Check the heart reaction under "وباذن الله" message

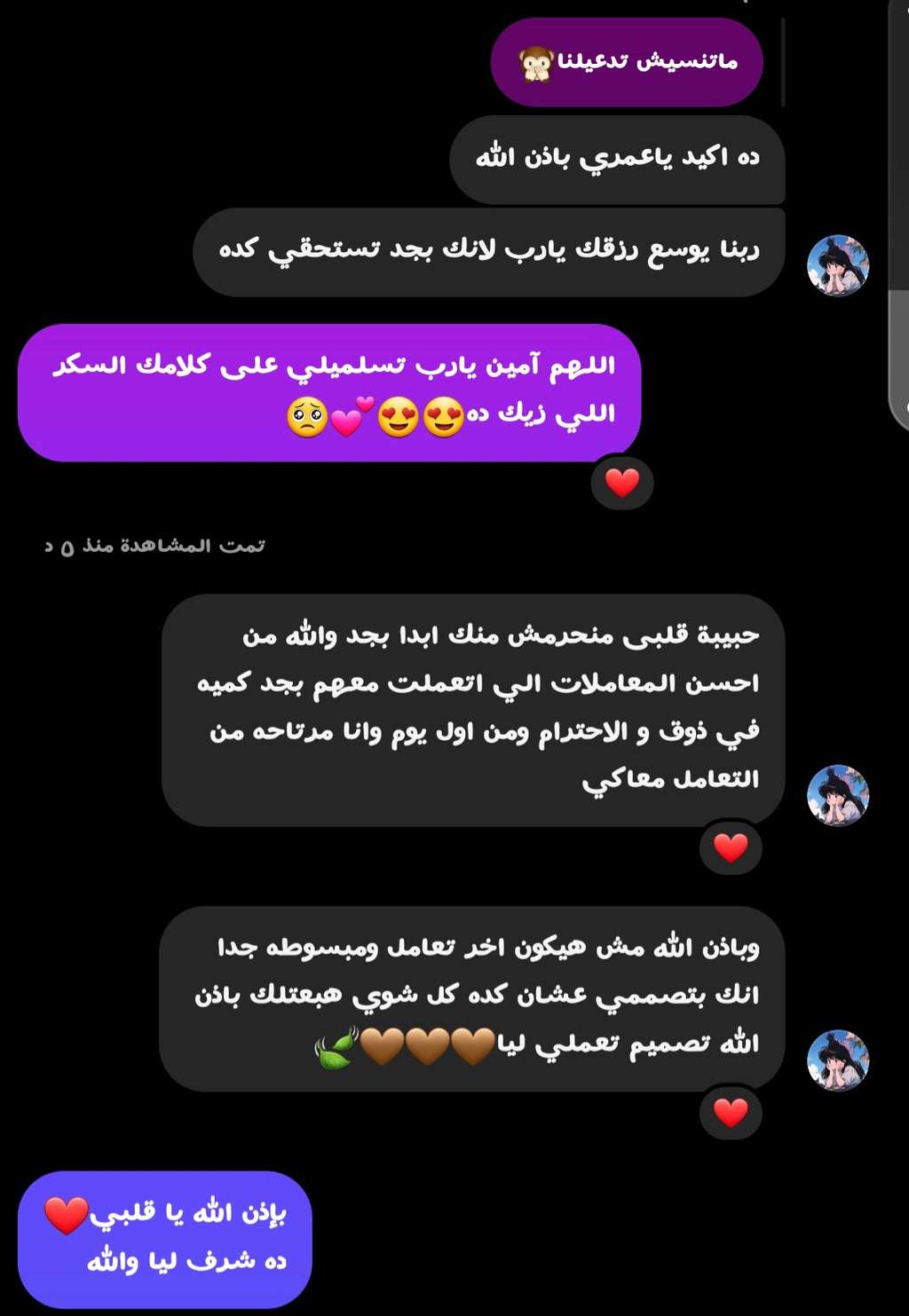coord(731,1113)
